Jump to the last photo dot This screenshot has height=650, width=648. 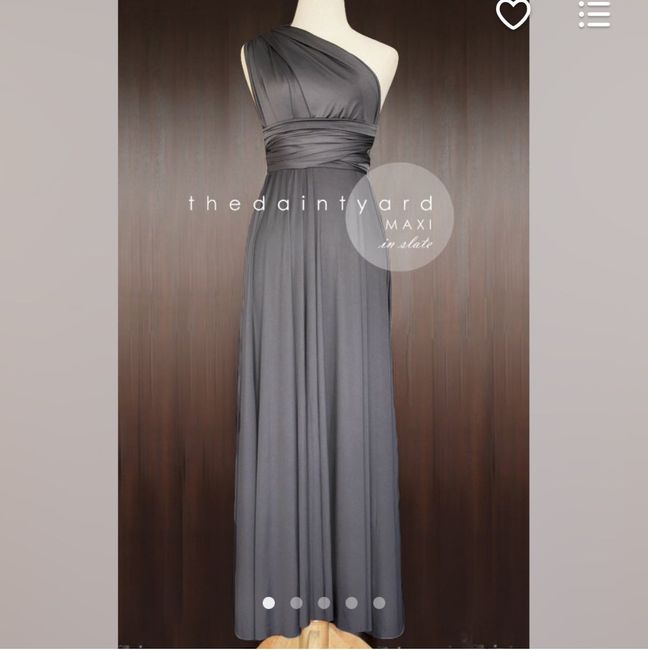tap(379, 603)
